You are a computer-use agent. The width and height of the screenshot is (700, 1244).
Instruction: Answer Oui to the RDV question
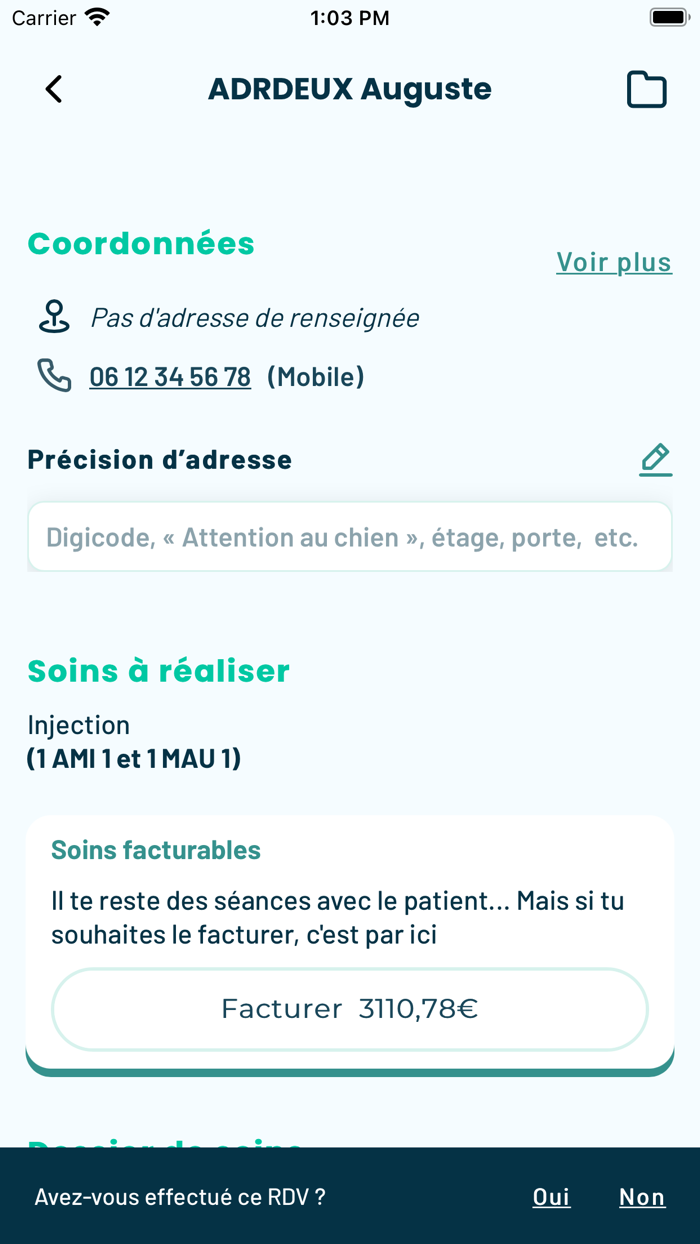(x=551, y=1197)
